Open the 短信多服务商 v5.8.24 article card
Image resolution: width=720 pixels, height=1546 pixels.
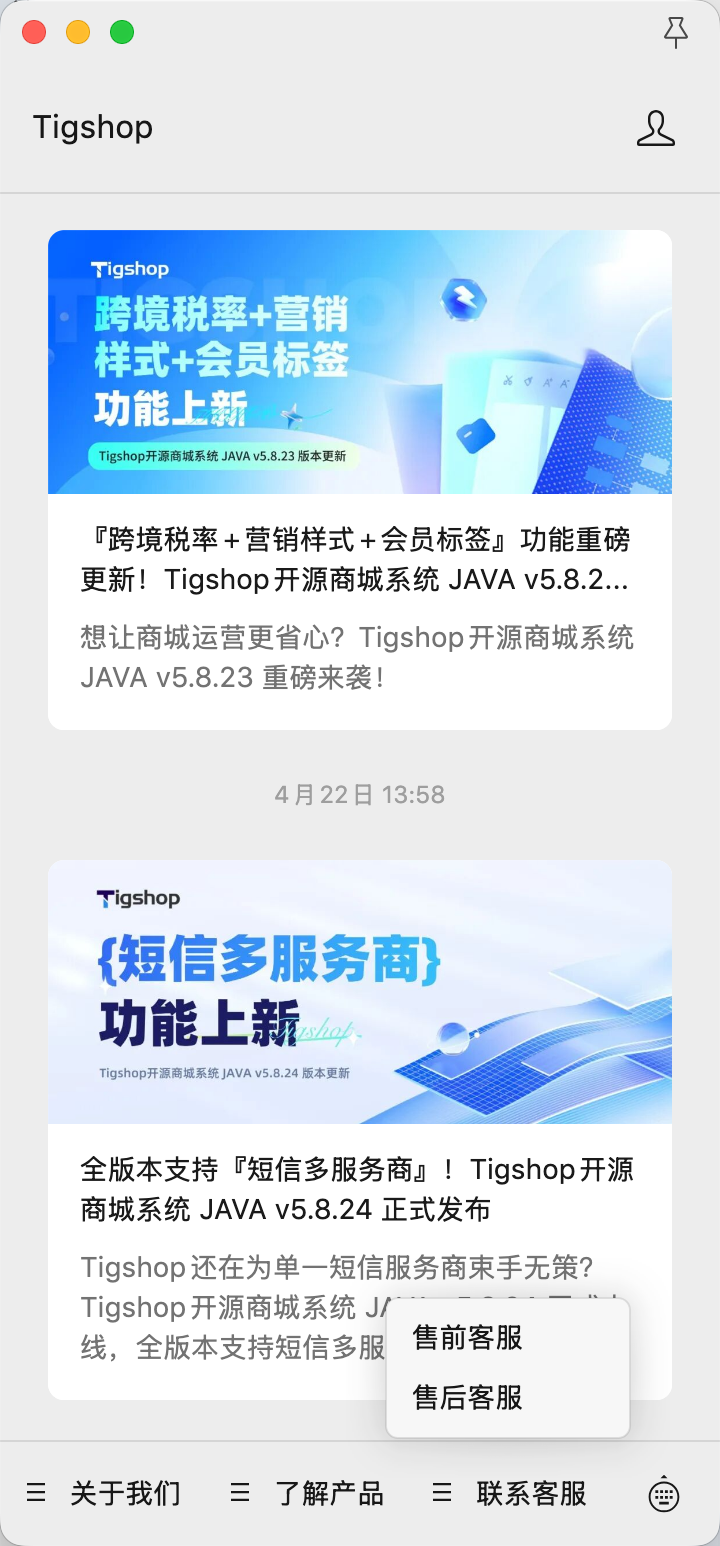tap(360, 1130)
